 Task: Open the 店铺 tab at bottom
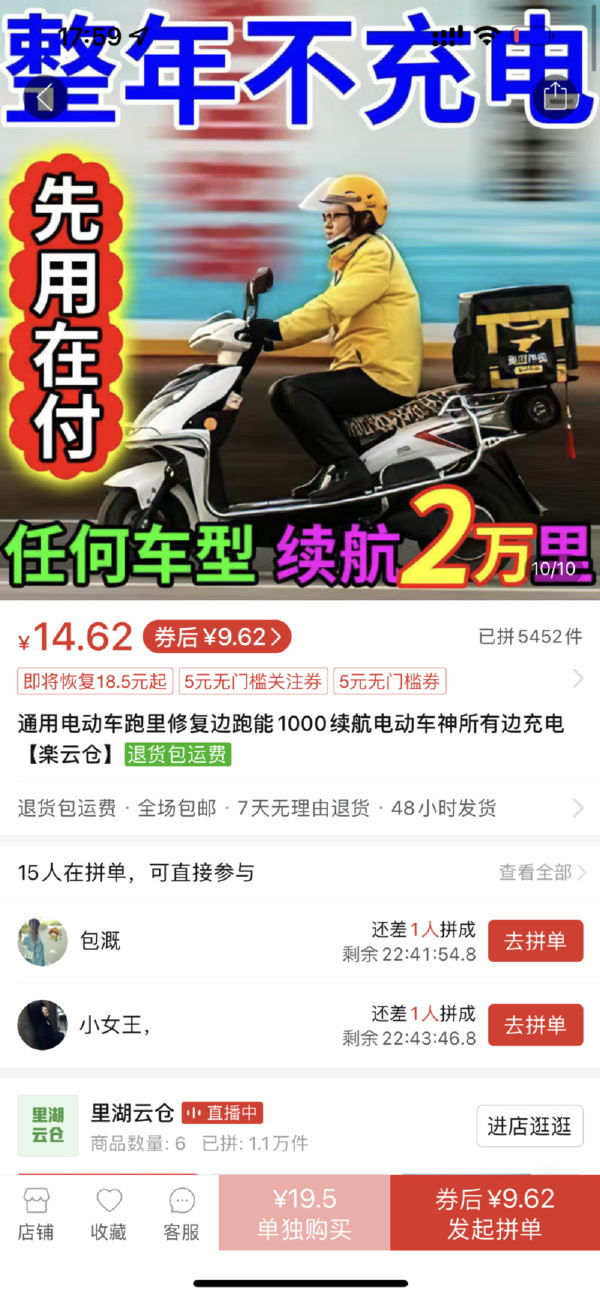tap(36, 1213)
